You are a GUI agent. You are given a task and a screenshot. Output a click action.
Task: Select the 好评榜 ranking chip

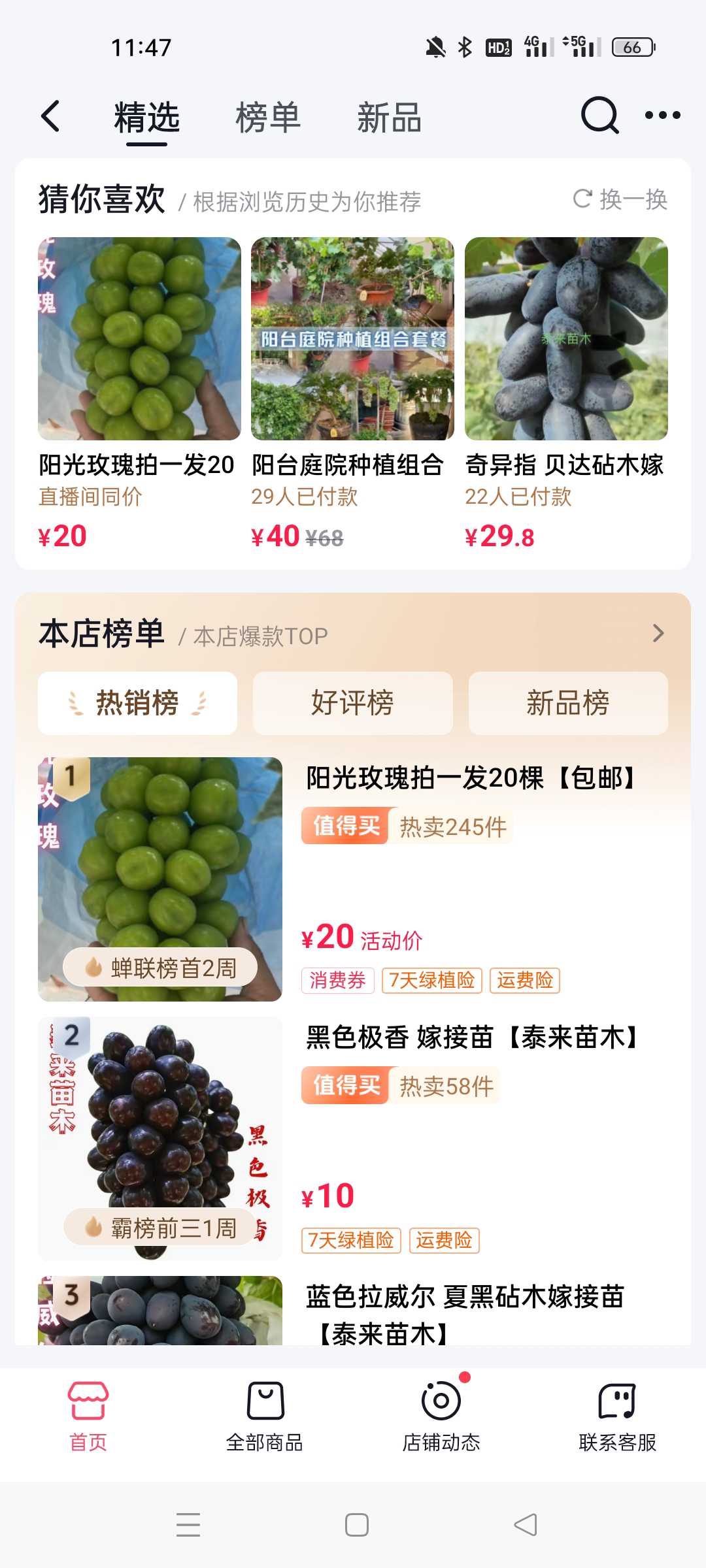[x=352, y=703]
